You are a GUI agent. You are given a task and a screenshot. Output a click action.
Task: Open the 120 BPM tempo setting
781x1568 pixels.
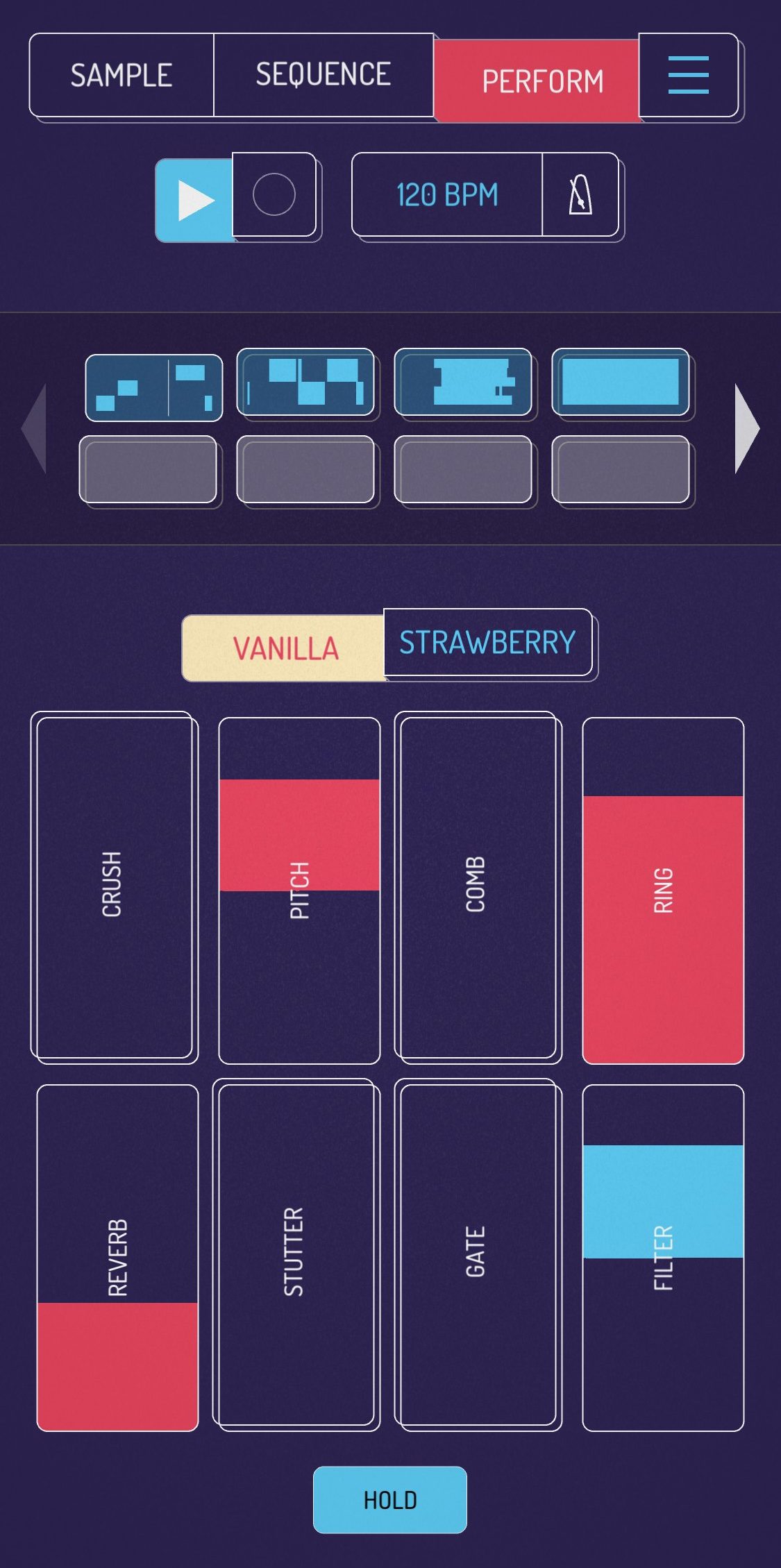447,194
